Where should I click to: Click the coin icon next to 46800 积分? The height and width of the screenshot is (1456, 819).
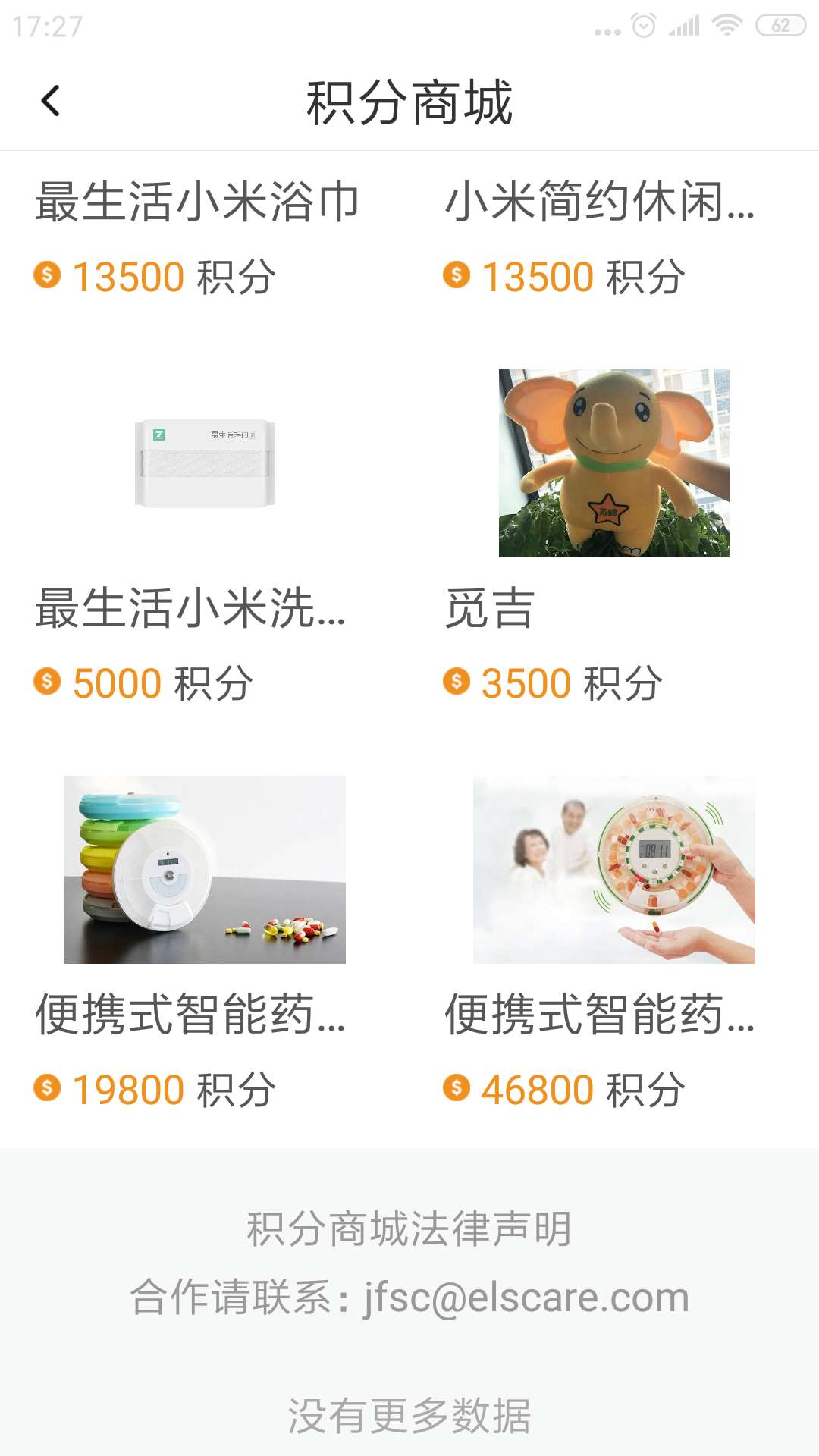(x=457, y=1088)
